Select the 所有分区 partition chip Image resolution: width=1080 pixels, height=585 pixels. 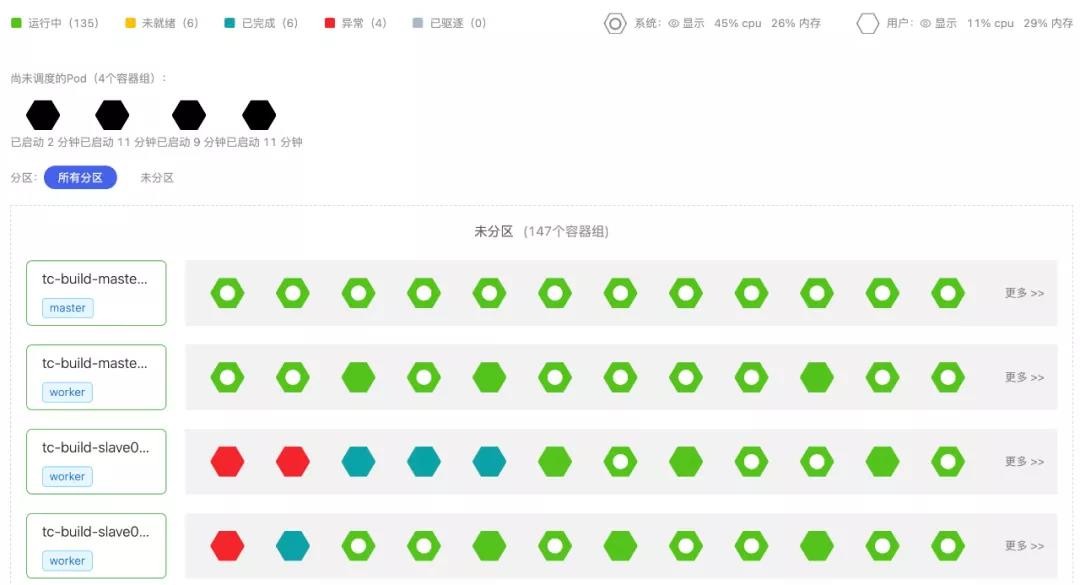(80, 178)
